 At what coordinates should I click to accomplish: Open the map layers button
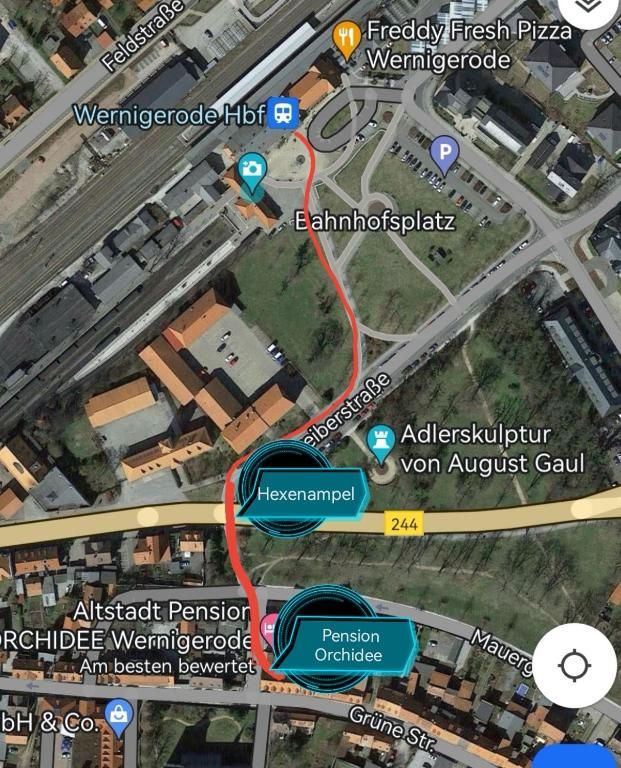[588, 8]
